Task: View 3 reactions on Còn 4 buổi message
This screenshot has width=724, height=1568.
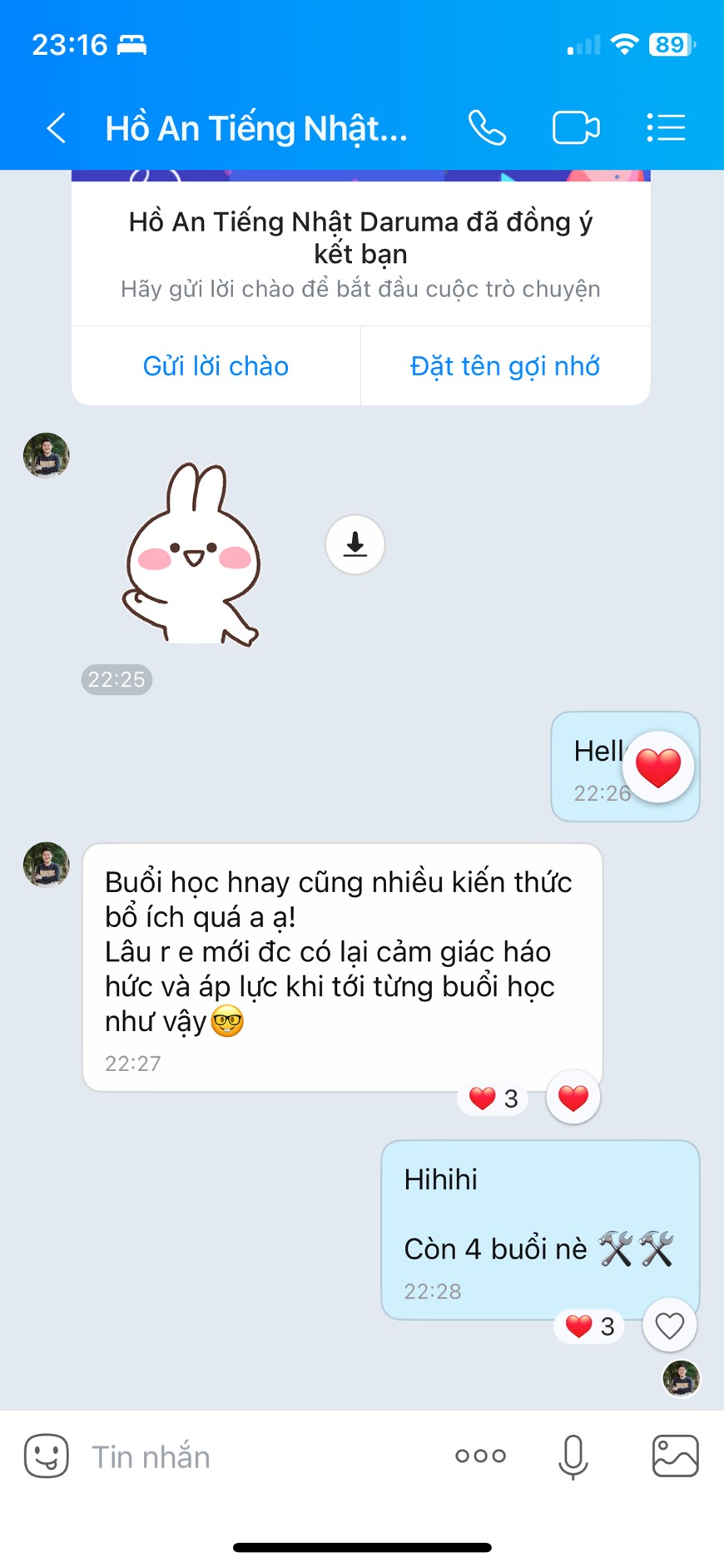Action: pos(590,1326)
